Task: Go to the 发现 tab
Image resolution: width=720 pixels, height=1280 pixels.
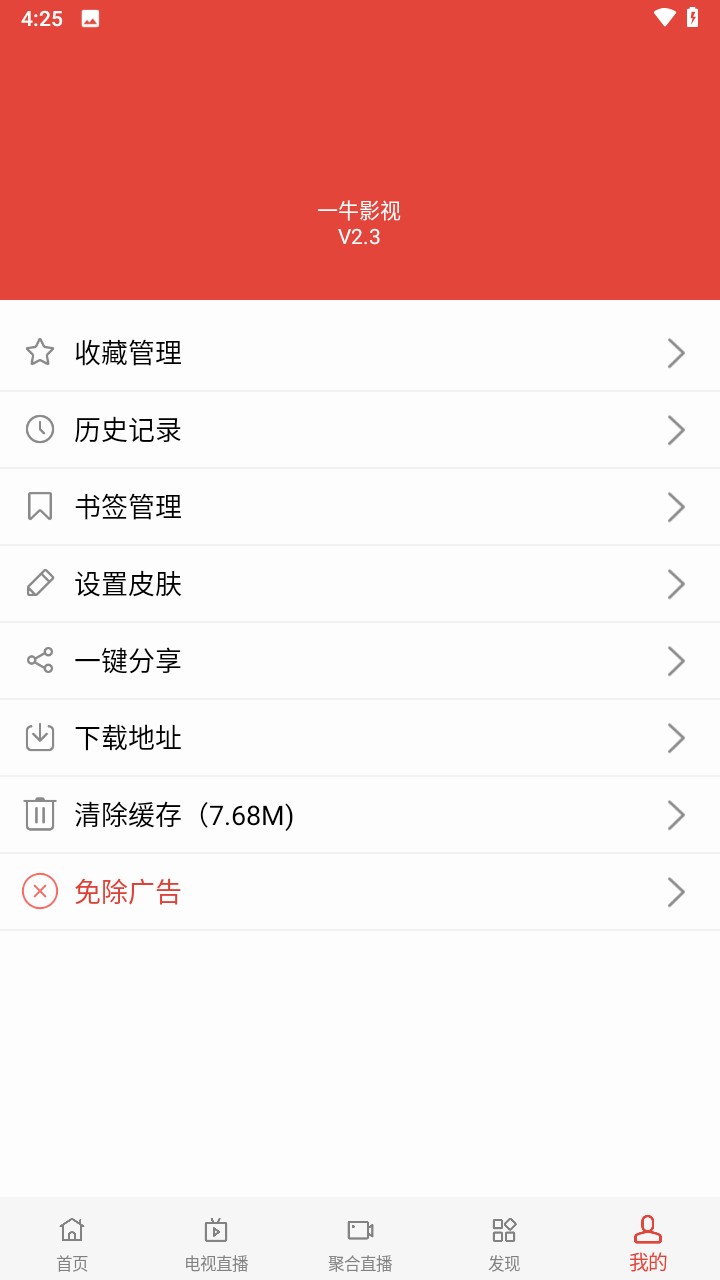Action: 503,1240
